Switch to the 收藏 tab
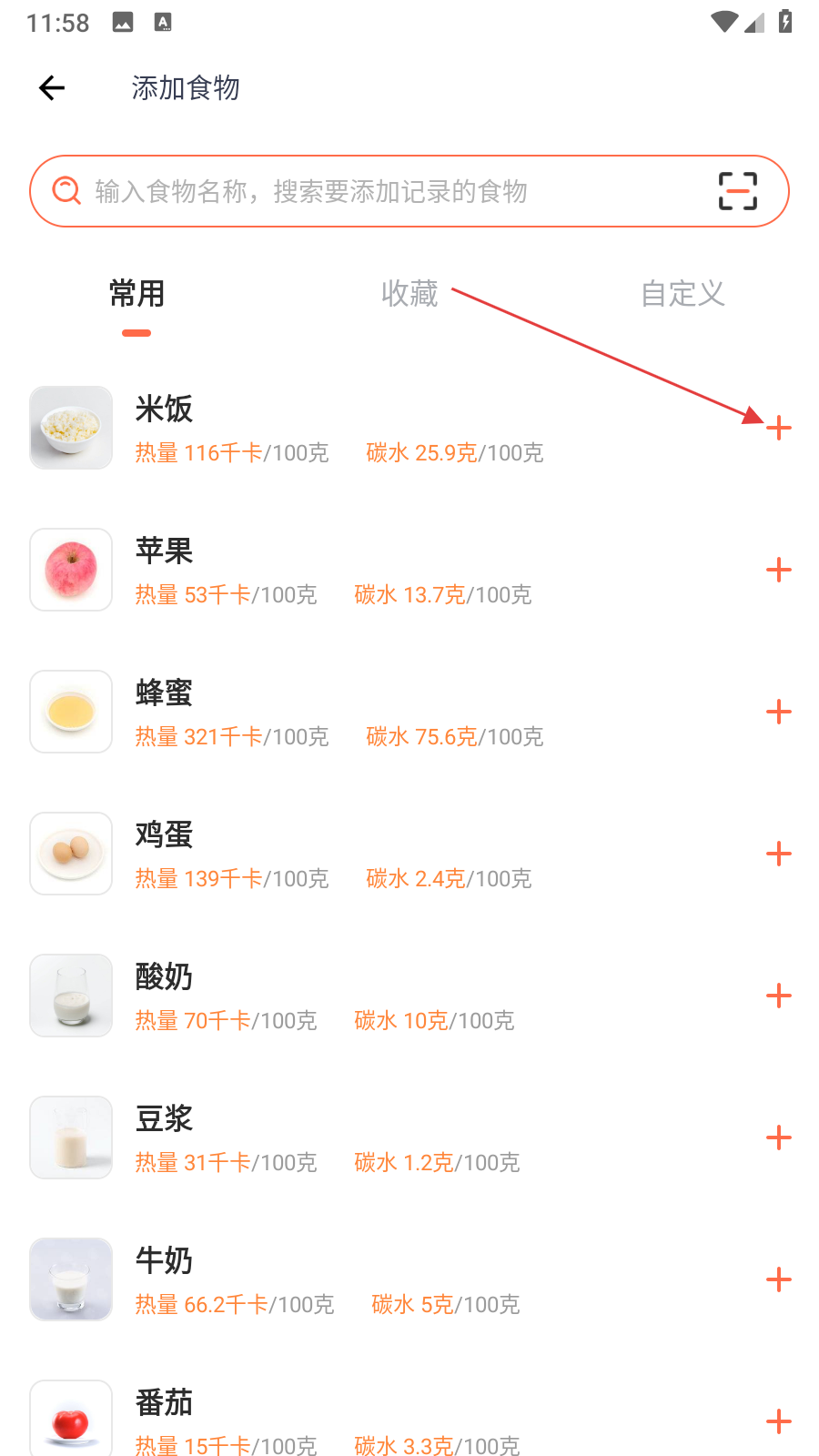819x1456 pixels. pyautogui.click(x=409, y=294)
